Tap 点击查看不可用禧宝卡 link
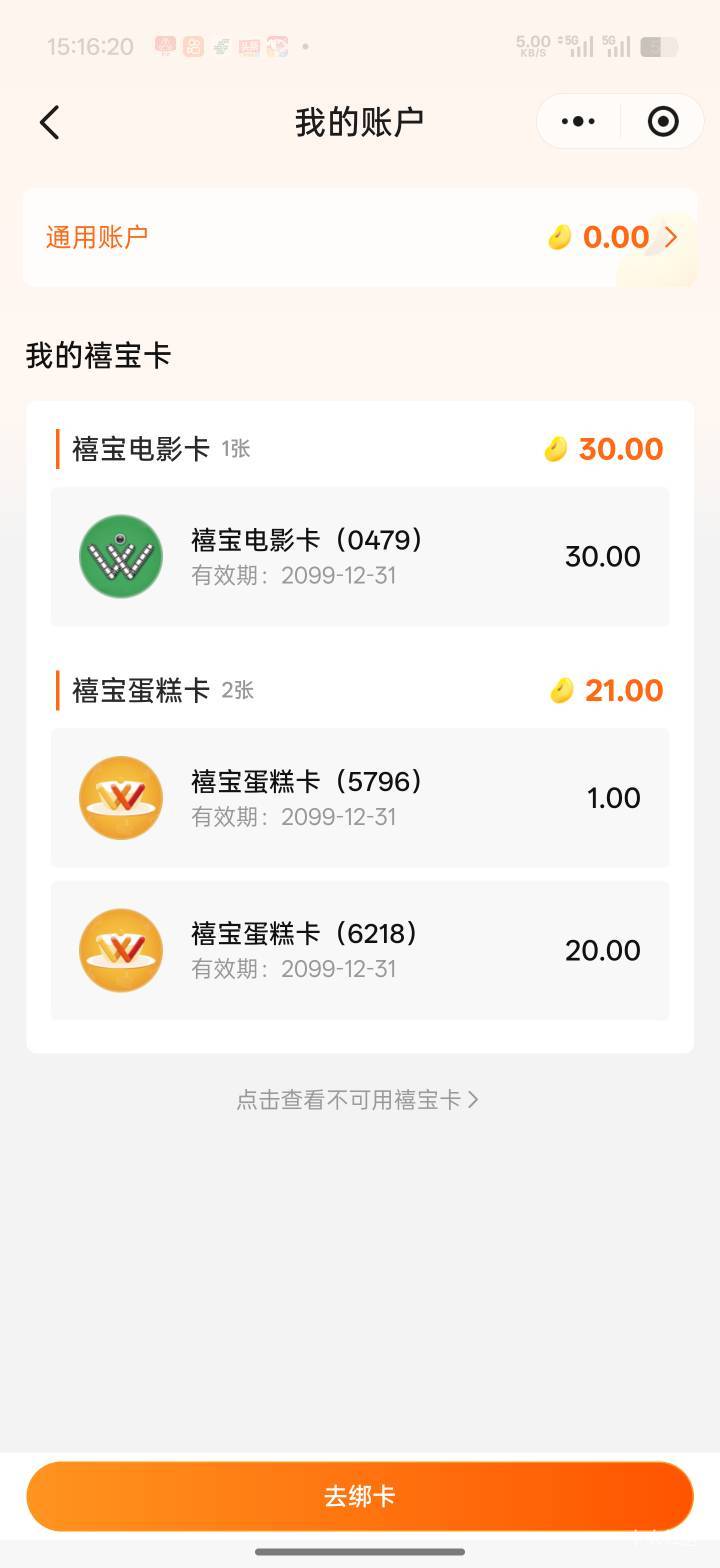Viewport: 720px width, 1568px height. coord(357,1100)
